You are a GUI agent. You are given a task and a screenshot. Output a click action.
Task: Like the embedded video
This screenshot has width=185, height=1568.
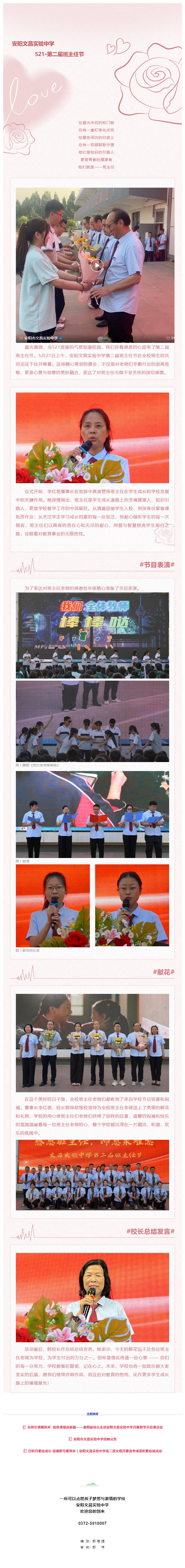coord(169,337)
